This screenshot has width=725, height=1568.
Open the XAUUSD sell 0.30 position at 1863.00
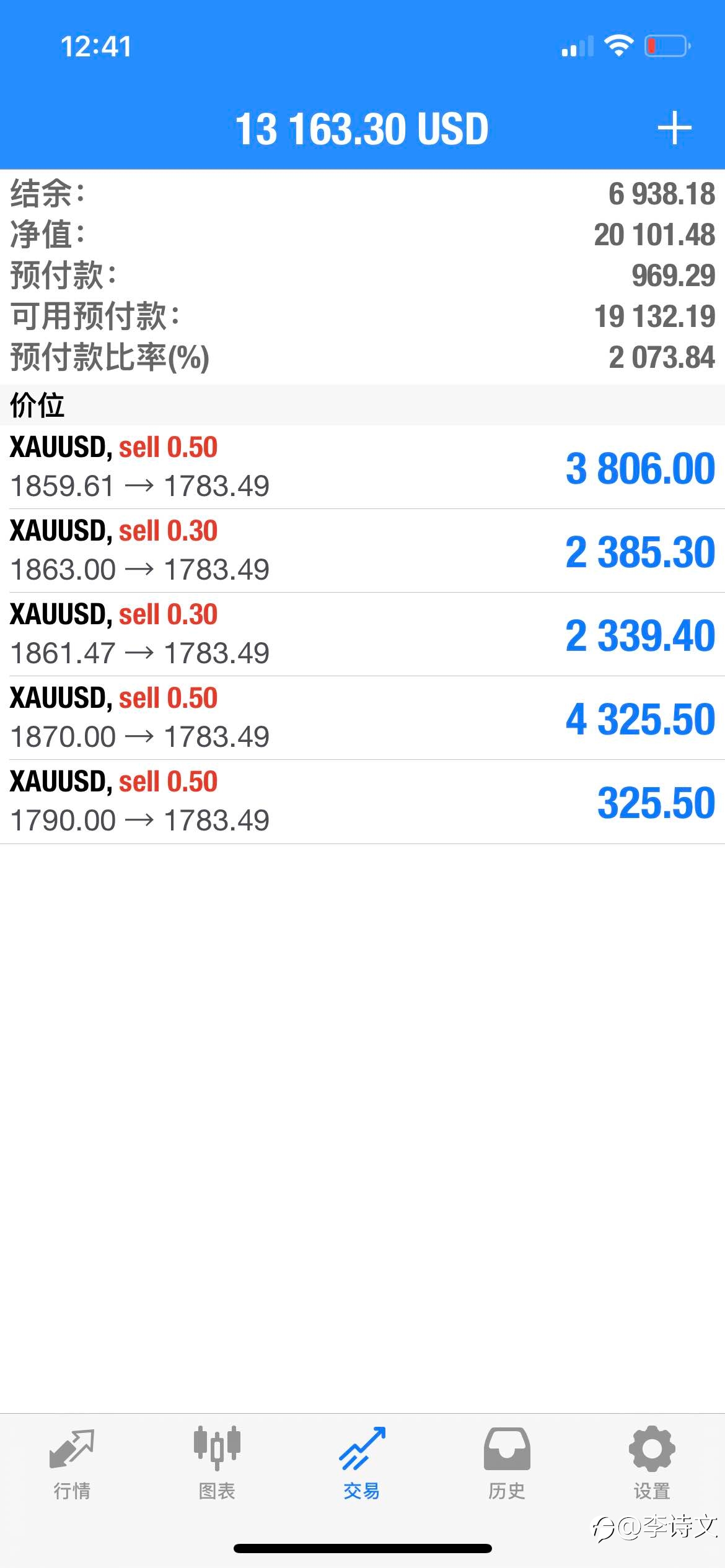coord(362,551)
